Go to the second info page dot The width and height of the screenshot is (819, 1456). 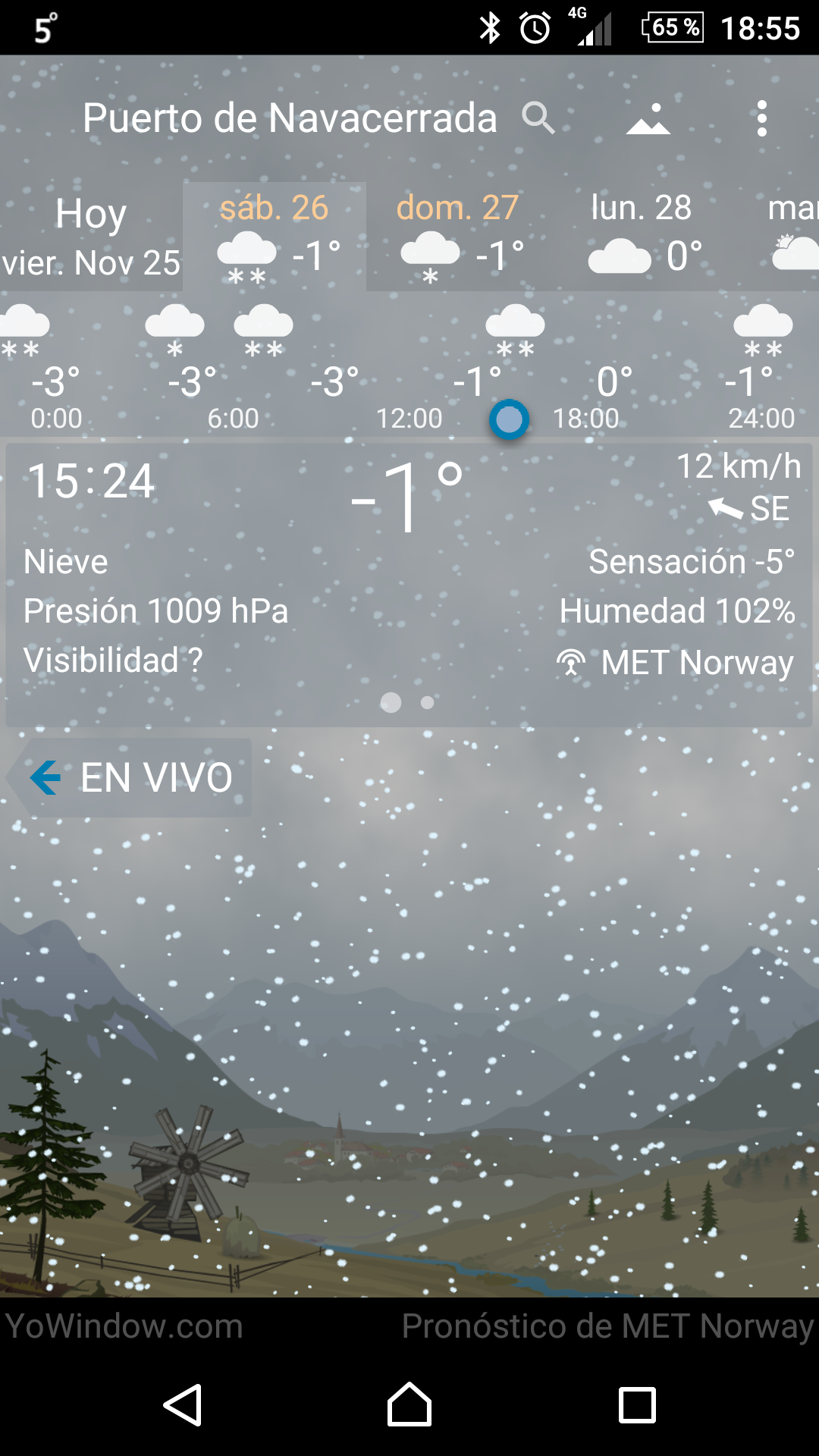tap(428, 703)
